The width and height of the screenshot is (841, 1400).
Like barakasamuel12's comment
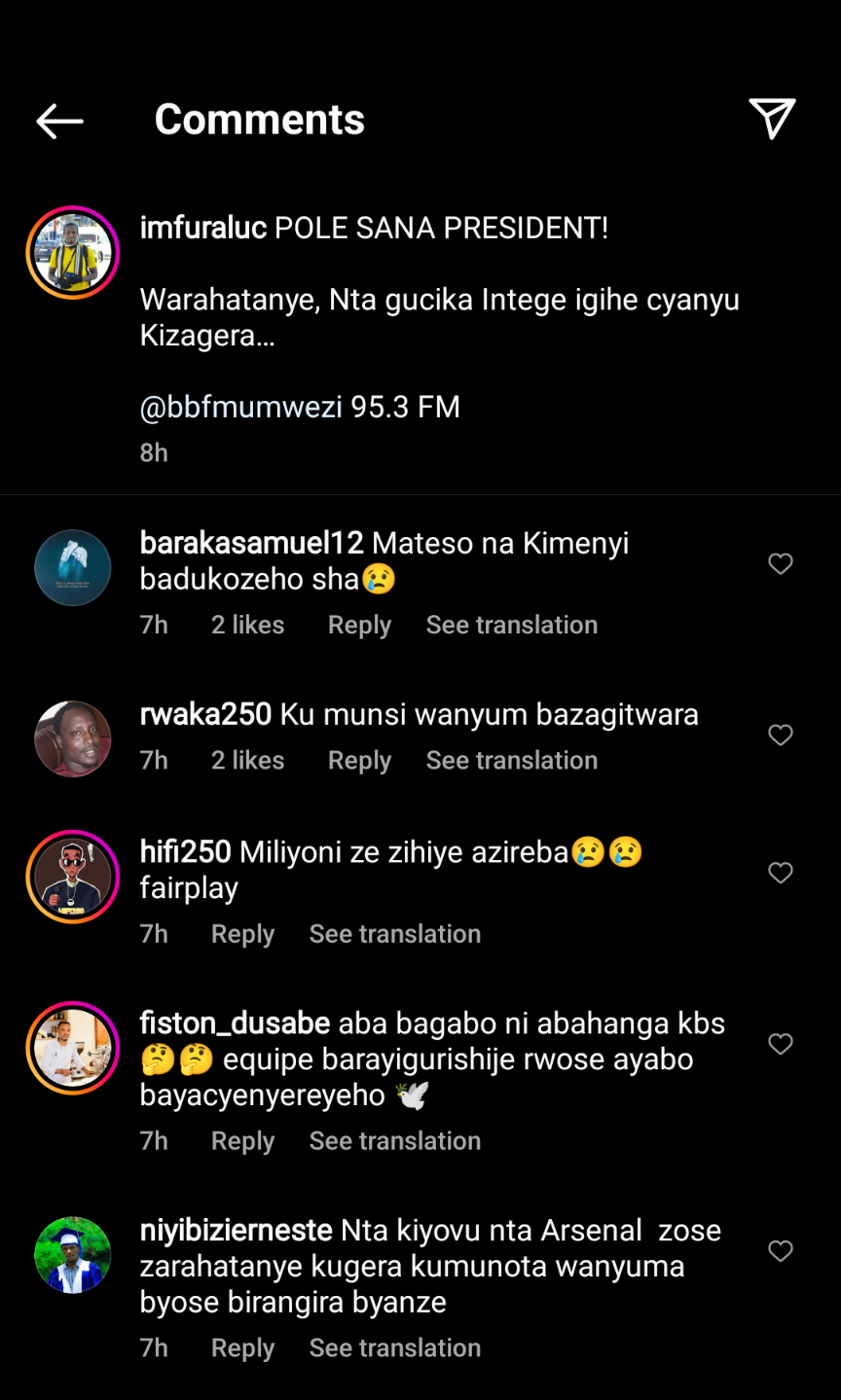(x=781, y=563)
